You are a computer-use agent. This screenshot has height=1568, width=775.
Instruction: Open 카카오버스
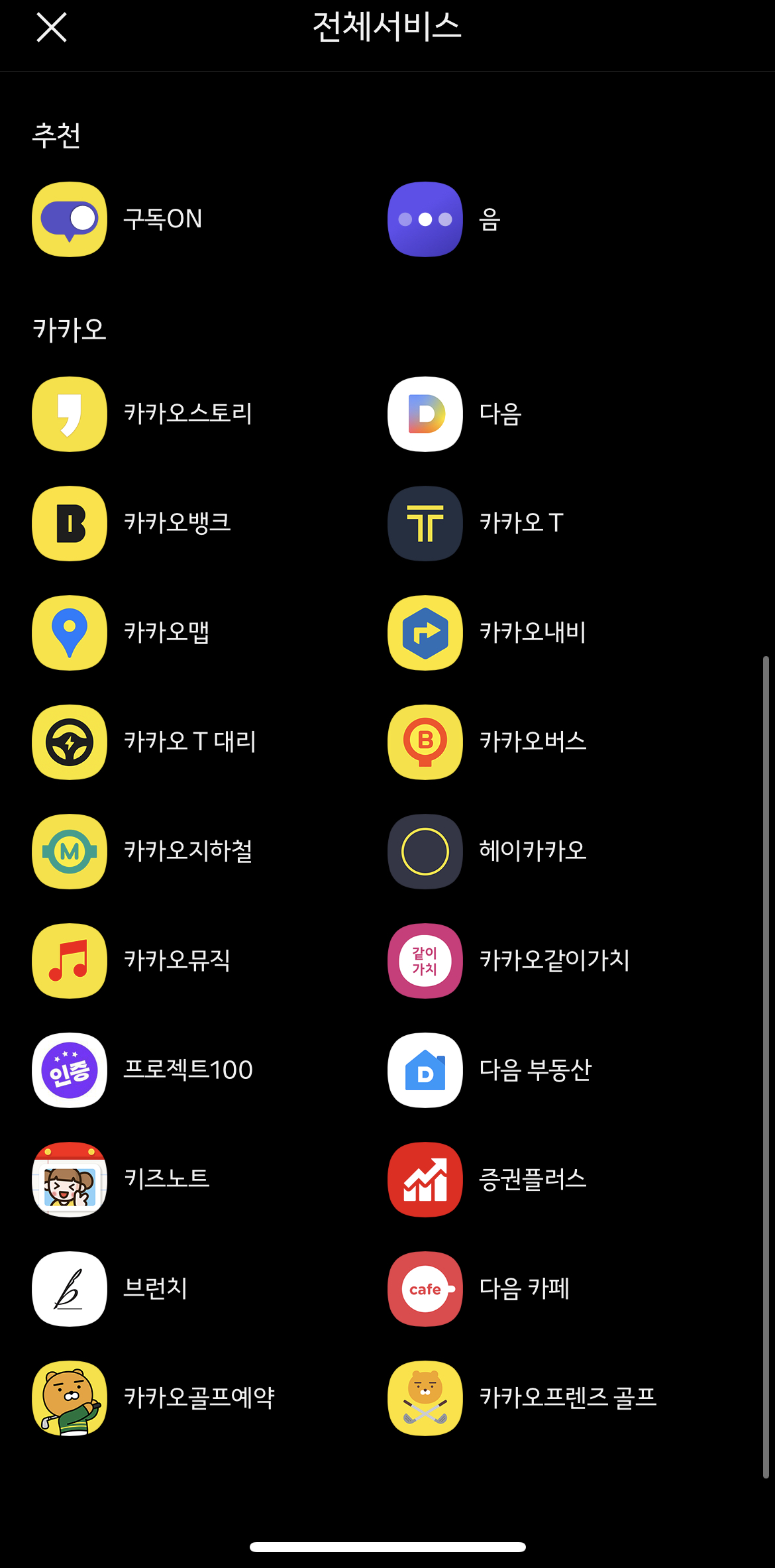pyautogui.click(x=425, y=742)
